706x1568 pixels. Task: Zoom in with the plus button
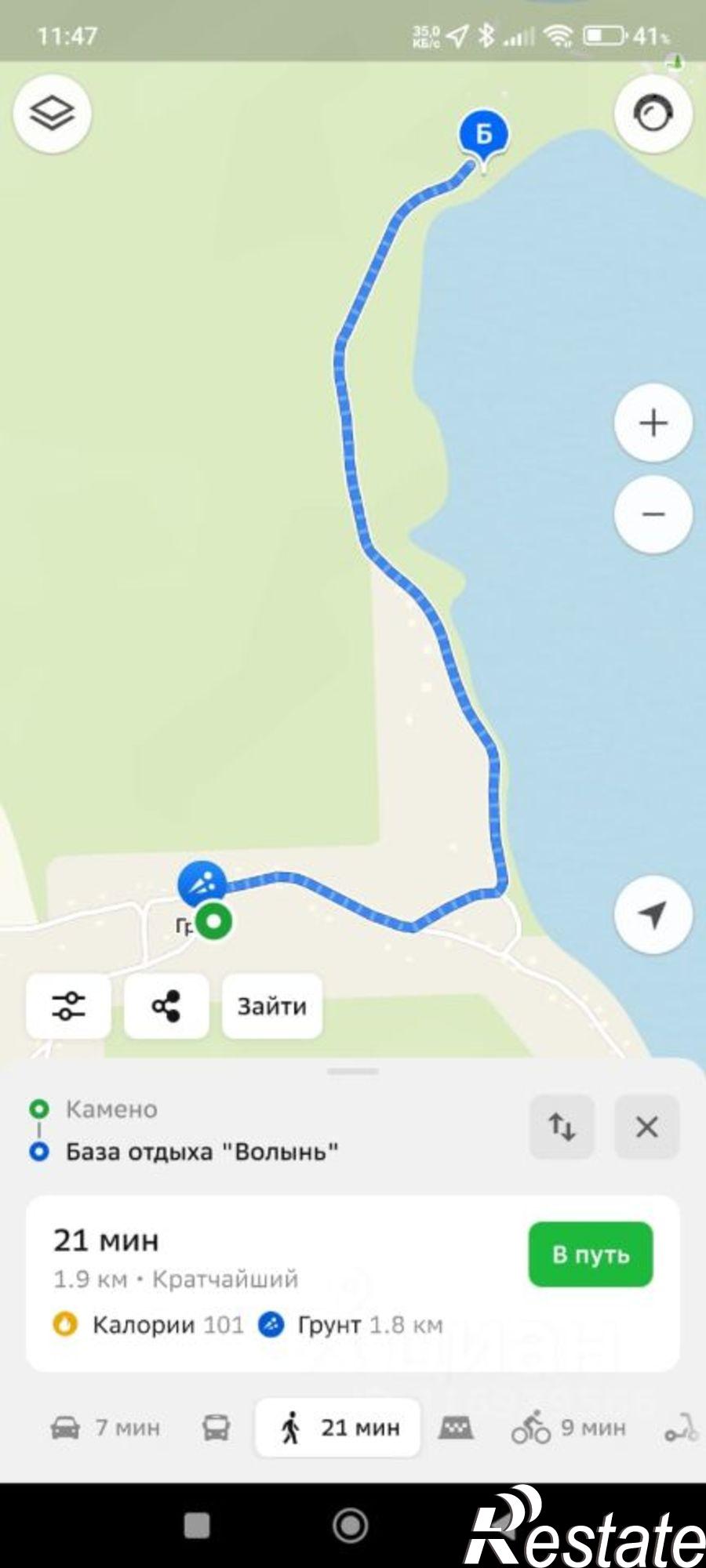(x=653, y=423)
